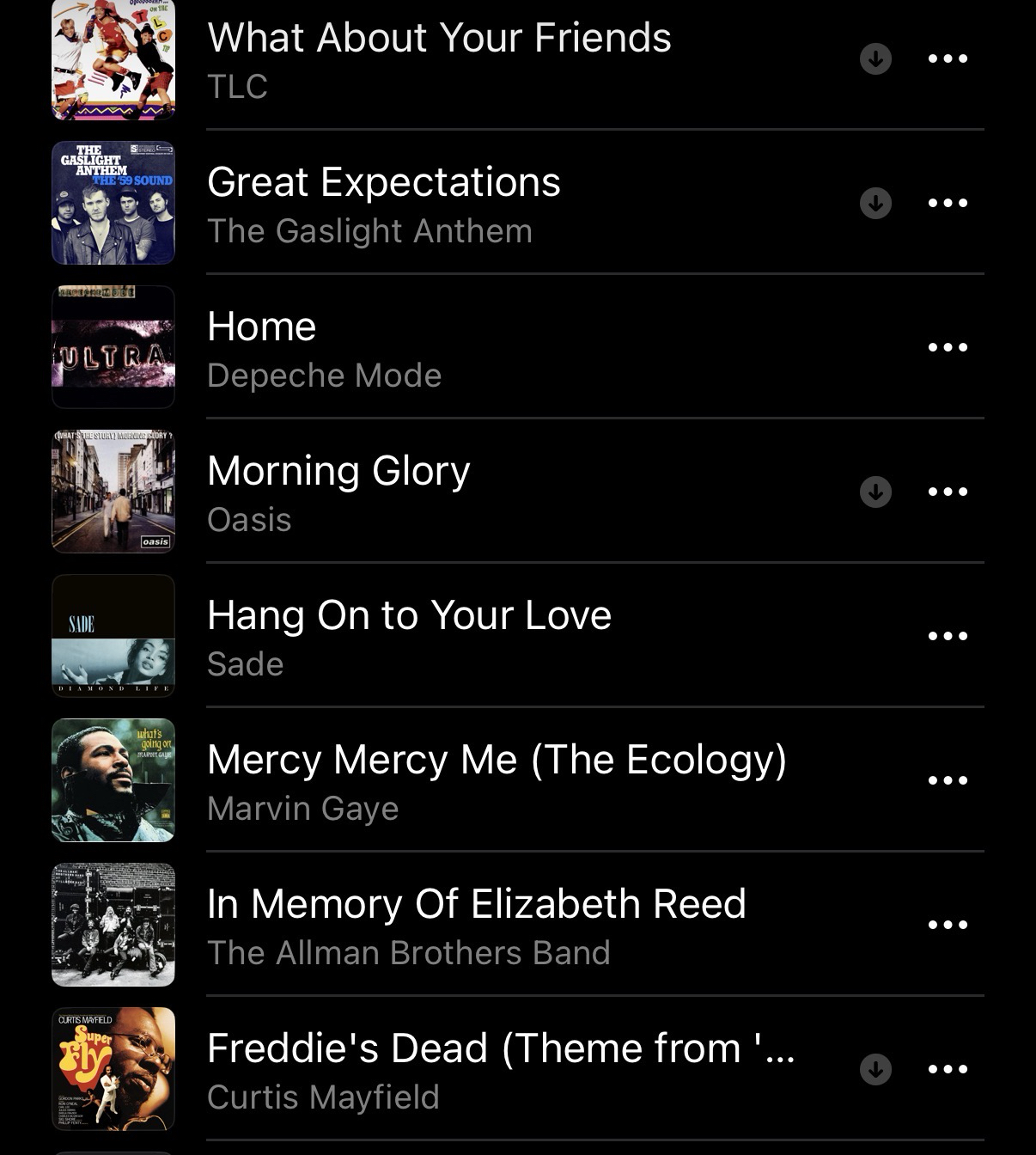Download What About Your Friends
1036x1155 pixels.
(x=875, y=58)
